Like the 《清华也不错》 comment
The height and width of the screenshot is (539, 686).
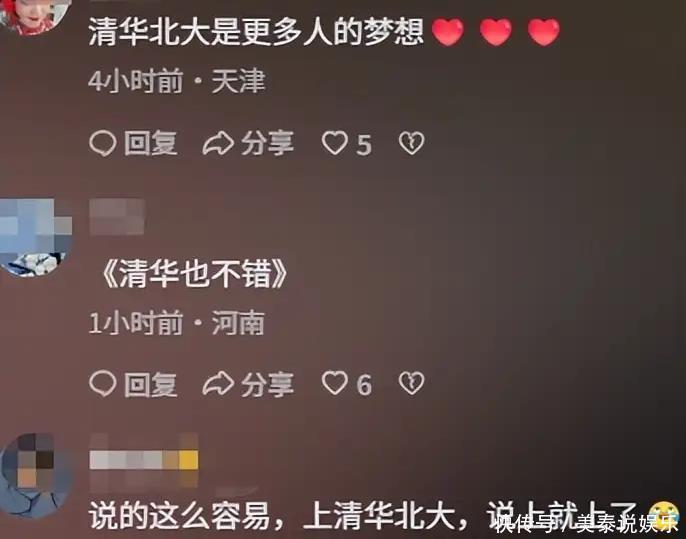coord(346,384)
